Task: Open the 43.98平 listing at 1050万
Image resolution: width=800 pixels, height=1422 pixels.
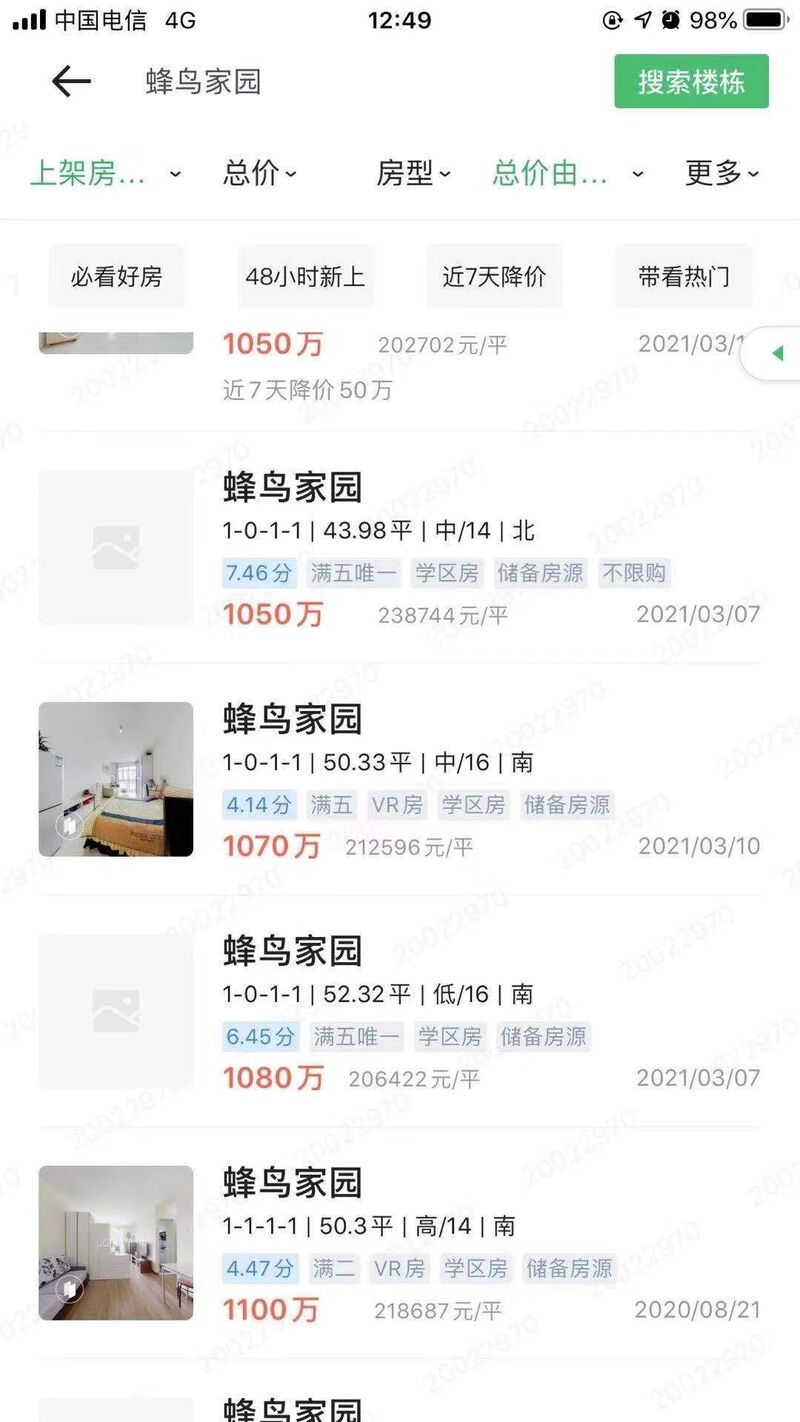Action: (x=400, y=548)
